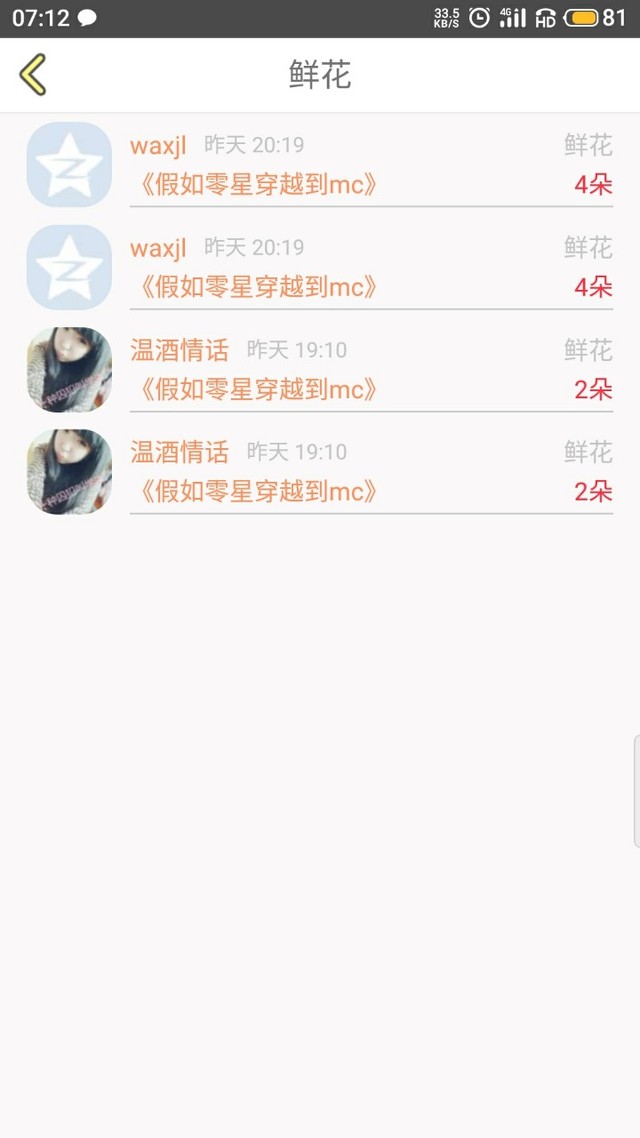Go back from the 鲜花 page

point(33,75)
